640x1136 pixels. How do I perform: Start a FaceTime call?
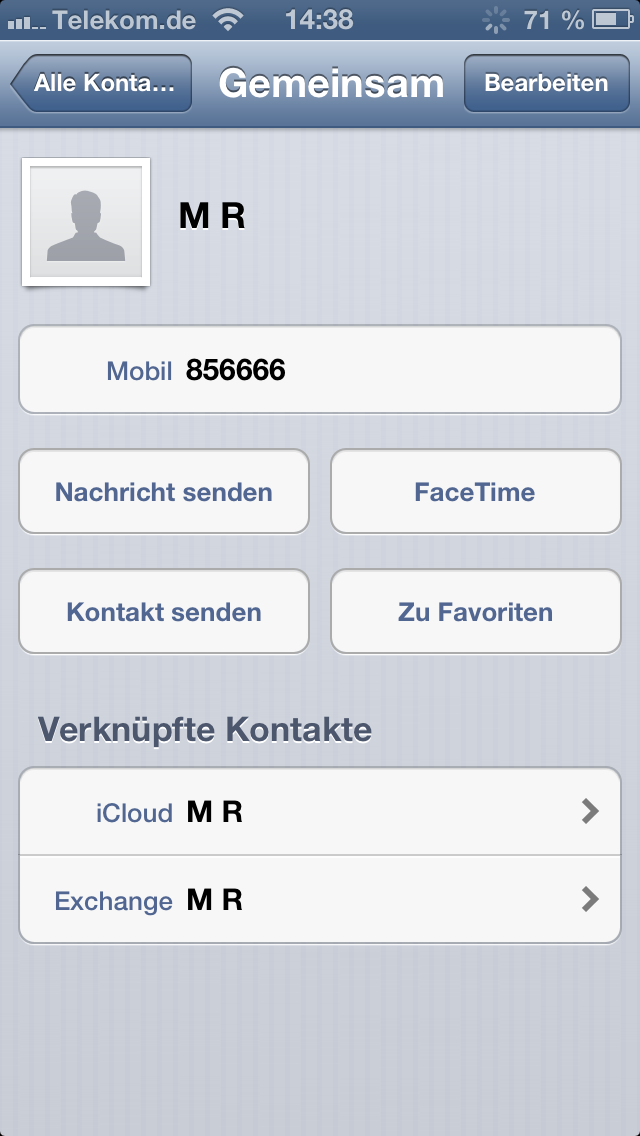tap(475, 492)
